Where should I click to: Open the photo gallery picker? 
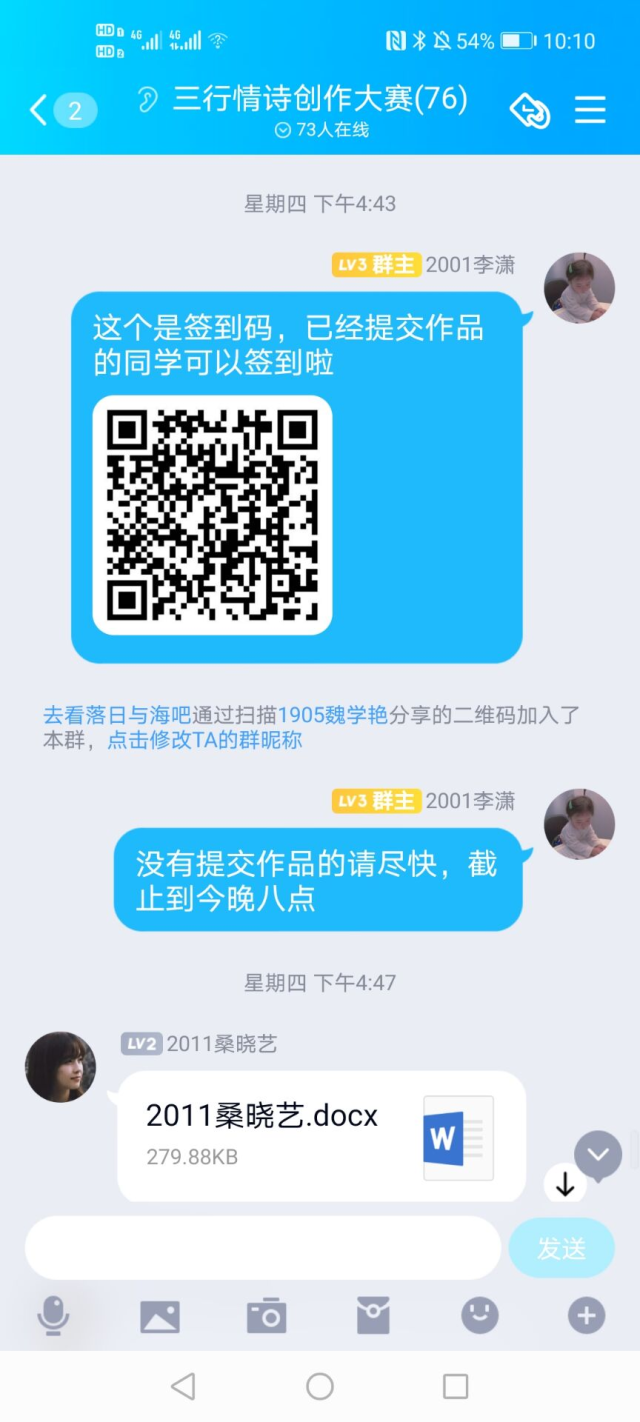point(160,1316)
